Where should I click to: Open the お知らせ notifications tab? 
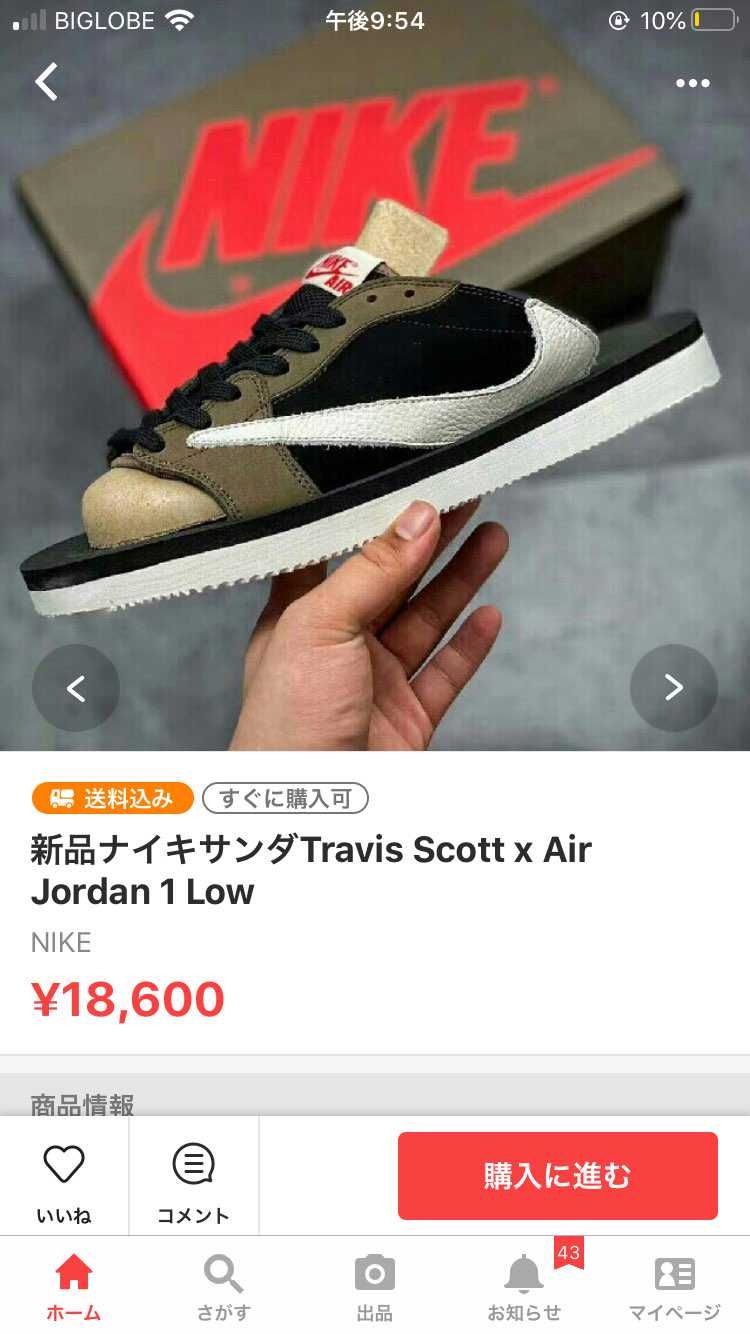(524, 1287)
